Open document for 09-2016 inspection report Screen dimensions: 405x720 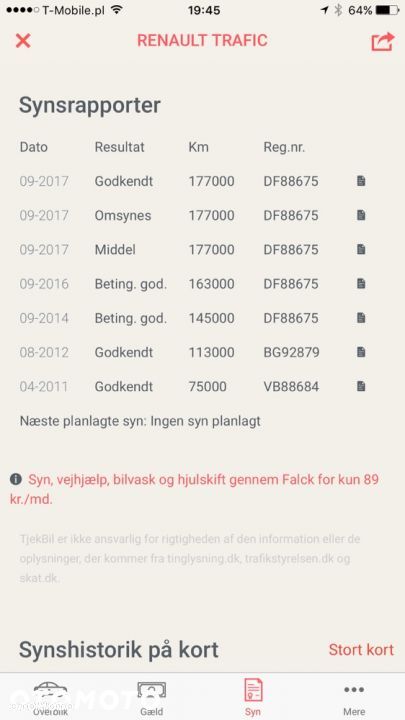pyautogui.click(x=361, y=283)
